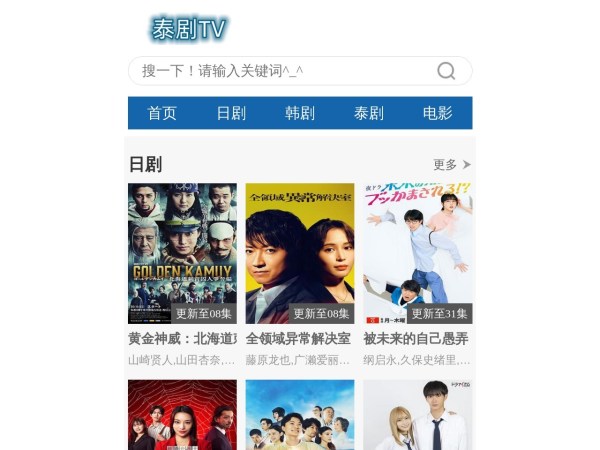Select the 泰剧 tab
The height and width of the screenshot is (450, 600).
(369, 113)
